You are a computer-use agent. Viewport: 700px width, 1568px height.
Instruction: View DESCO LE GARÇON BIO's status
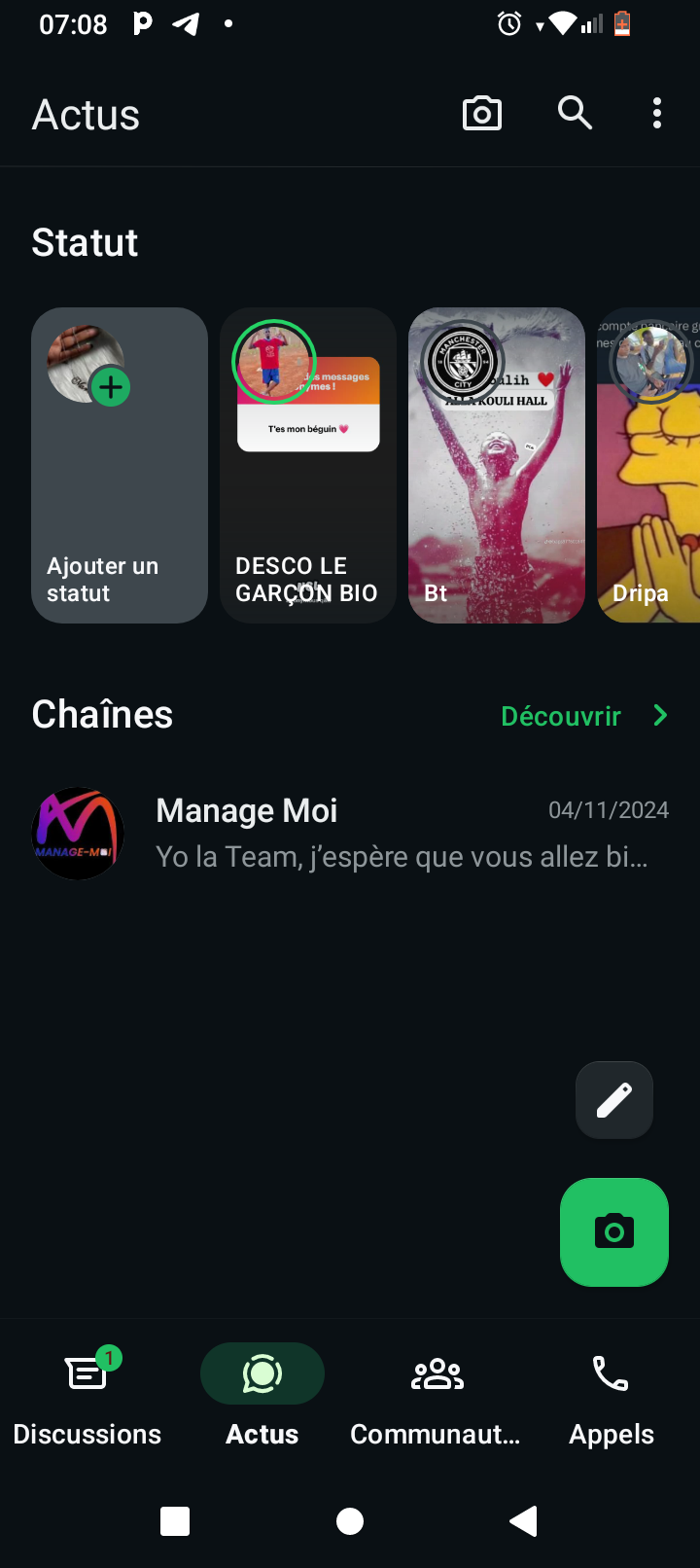click(307, 465)
